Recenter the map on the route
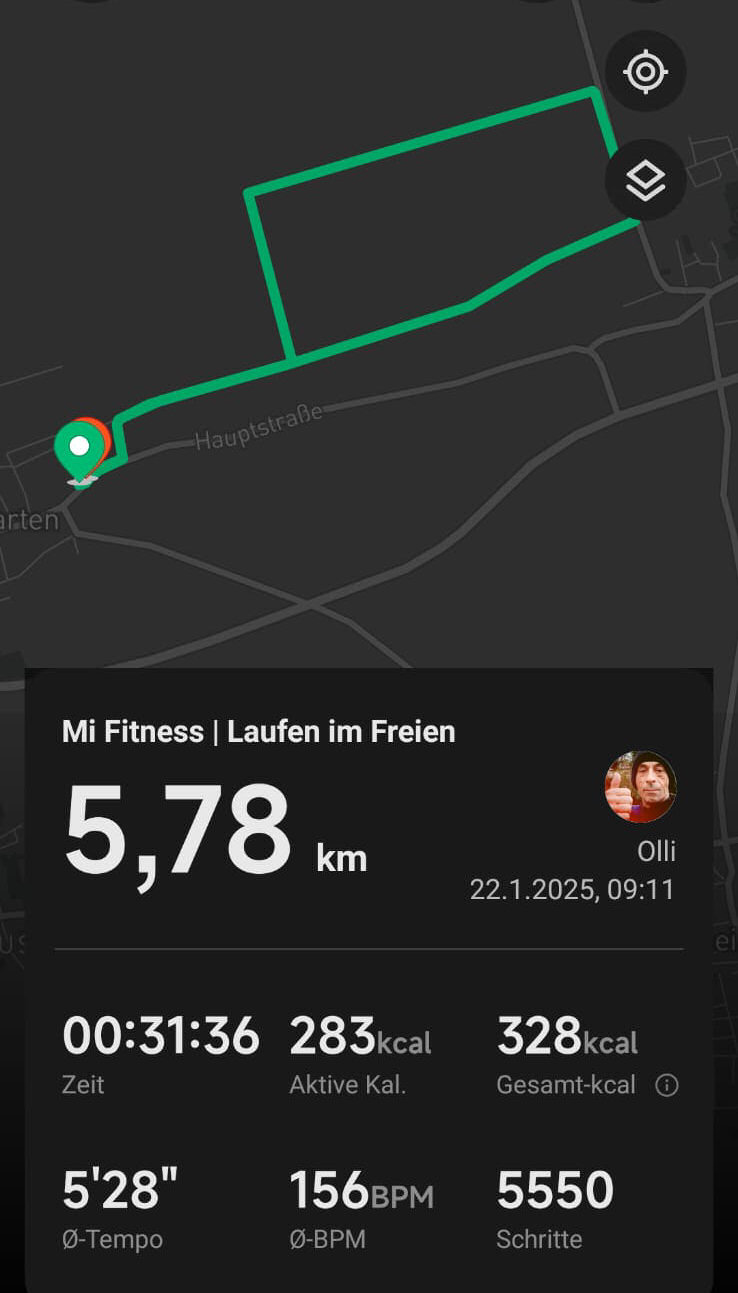 pyautogui.click(x=646, y=72)
